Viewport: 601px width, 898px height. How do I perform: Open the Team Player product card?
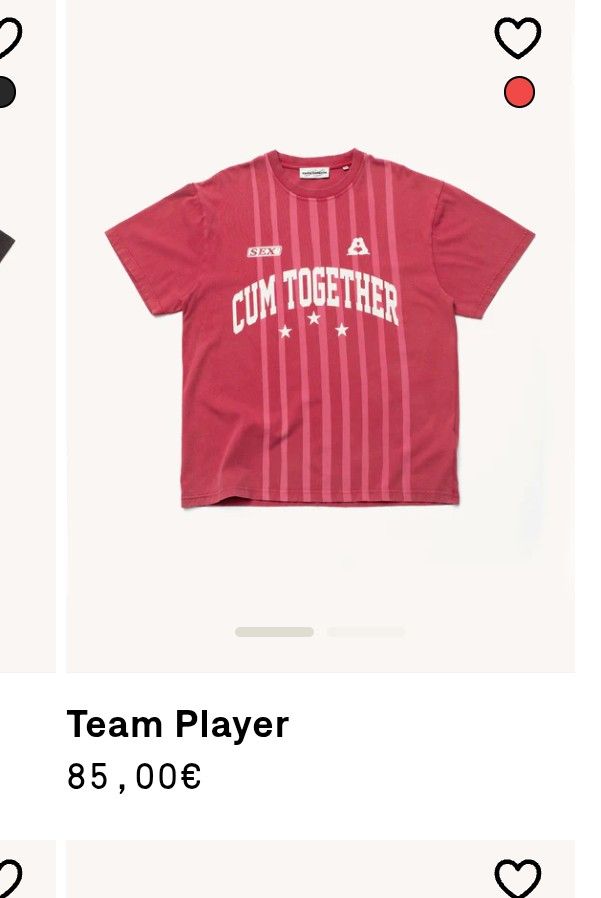[x=178, y=724]
